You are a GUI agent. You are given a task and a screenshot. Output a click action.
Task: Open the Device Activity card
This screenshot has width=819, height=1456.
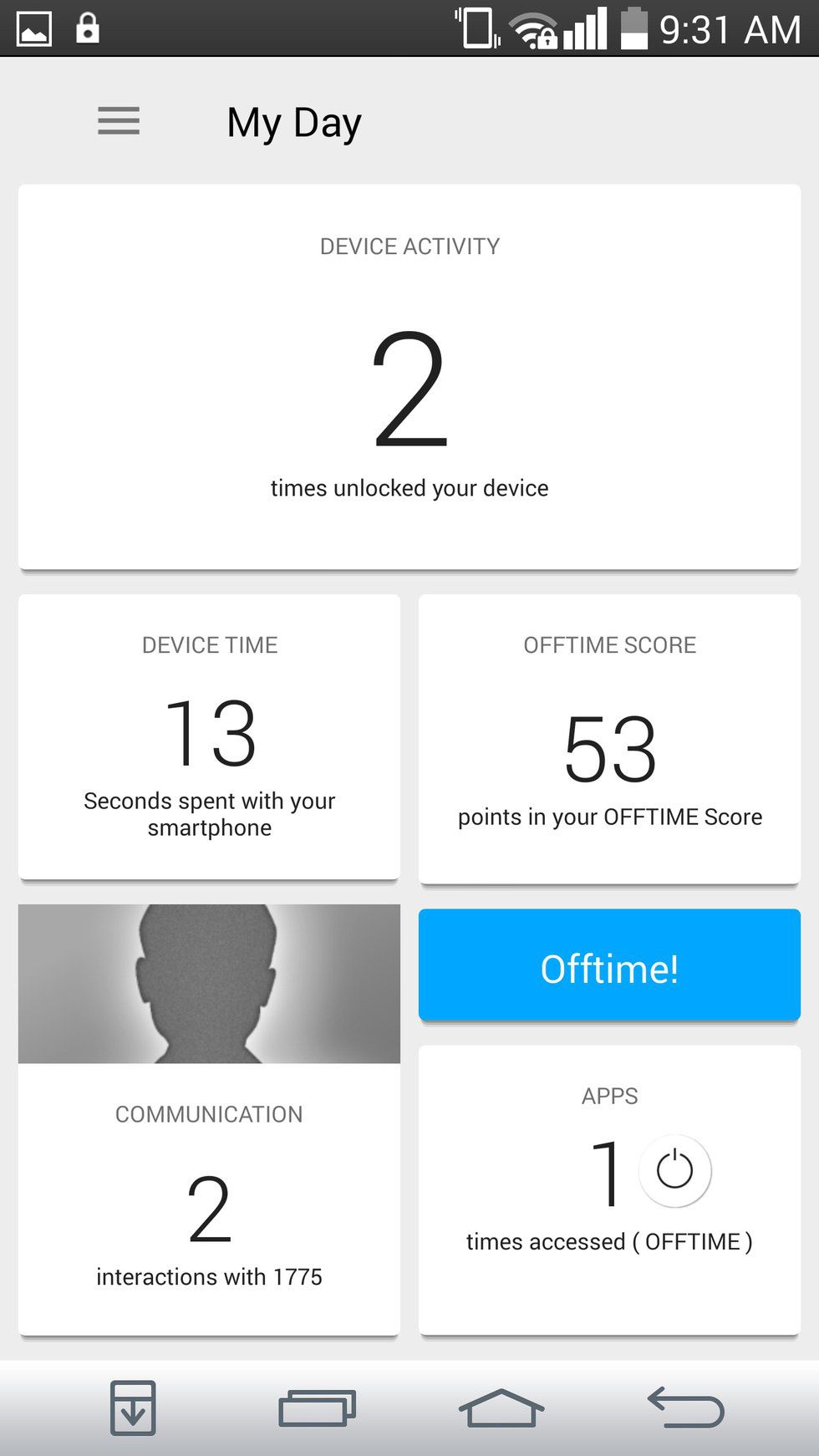click(409, 378)
